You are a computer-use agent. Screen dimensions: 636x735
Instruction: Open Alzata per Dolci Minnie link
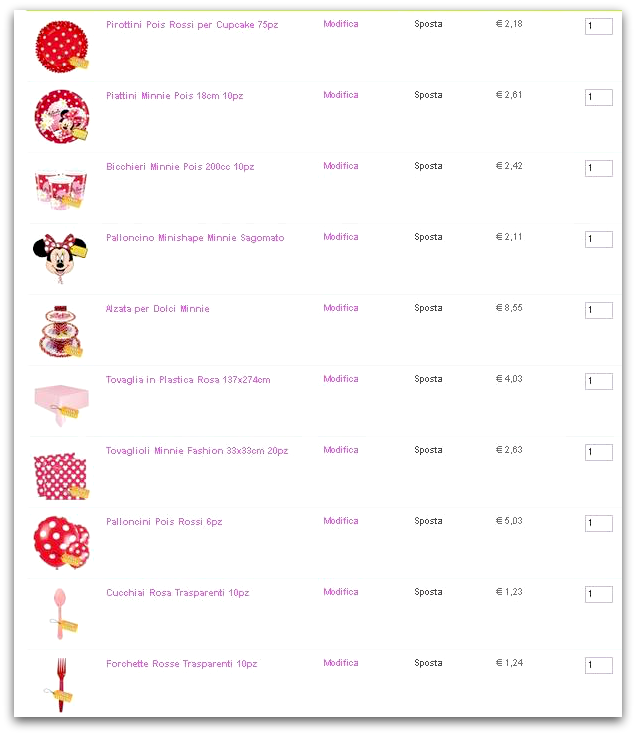tap(157, 309)
